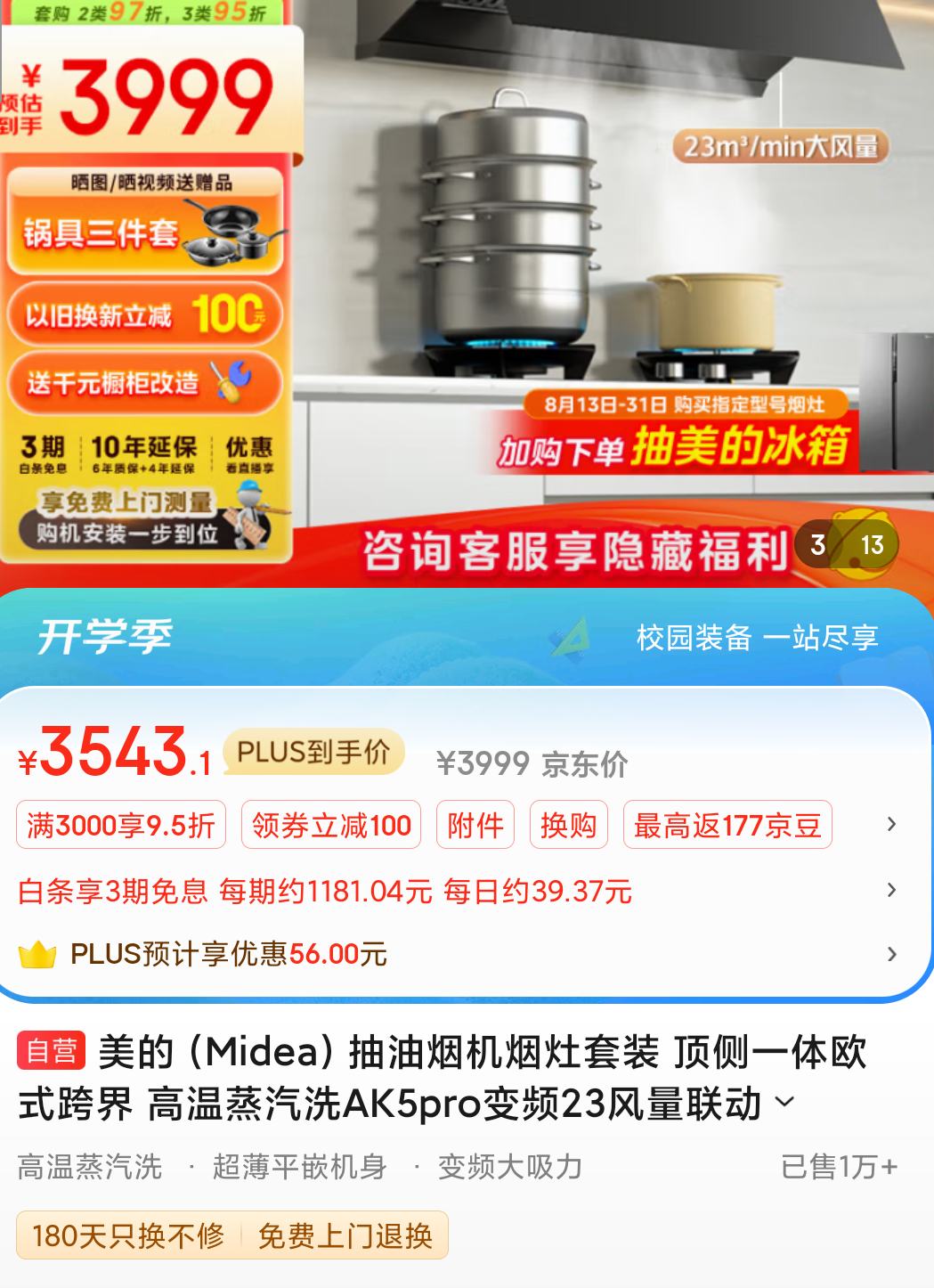Claim the 满3000享9.5折 discount coupon
The width and height of the screenshot is (934, 1288).
tap(119, 826)
